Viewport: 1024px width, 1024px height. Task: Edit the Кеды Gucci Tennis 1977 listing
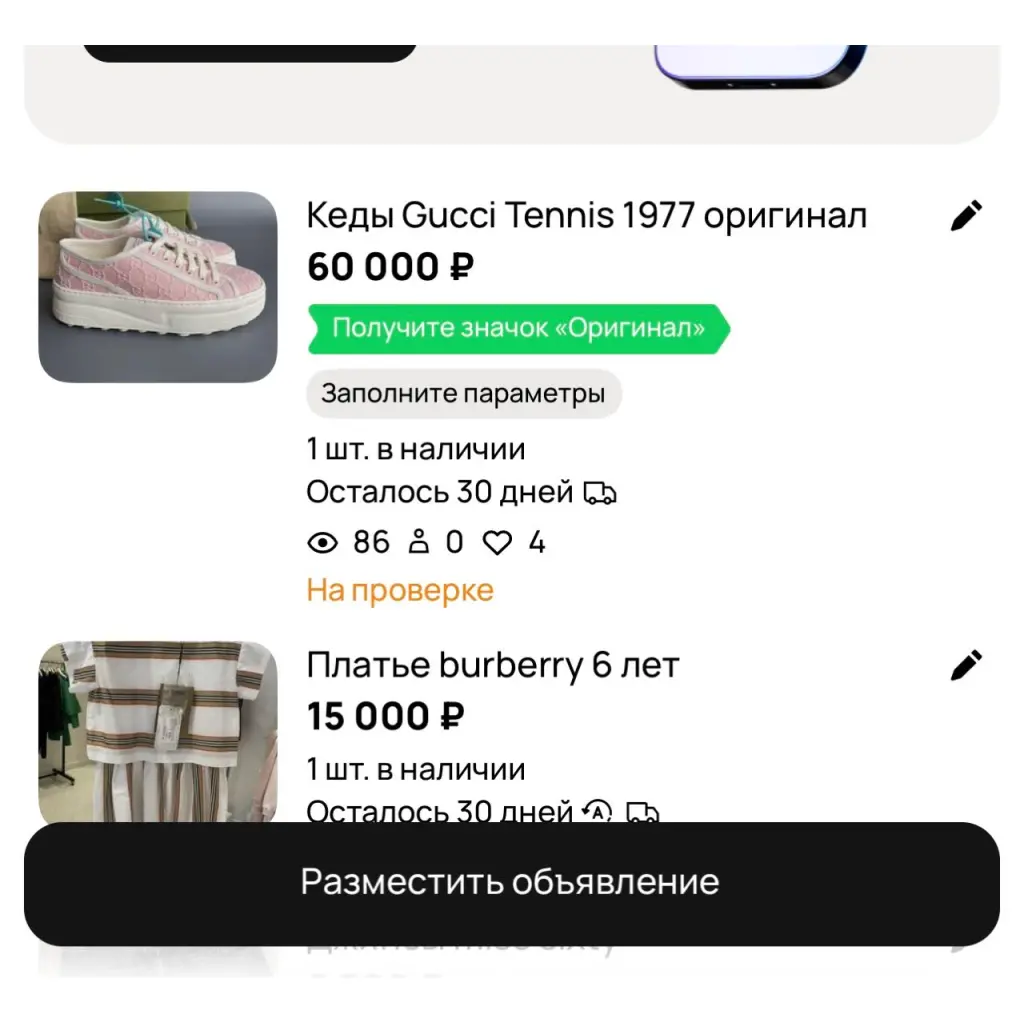[x=966, y=215]
